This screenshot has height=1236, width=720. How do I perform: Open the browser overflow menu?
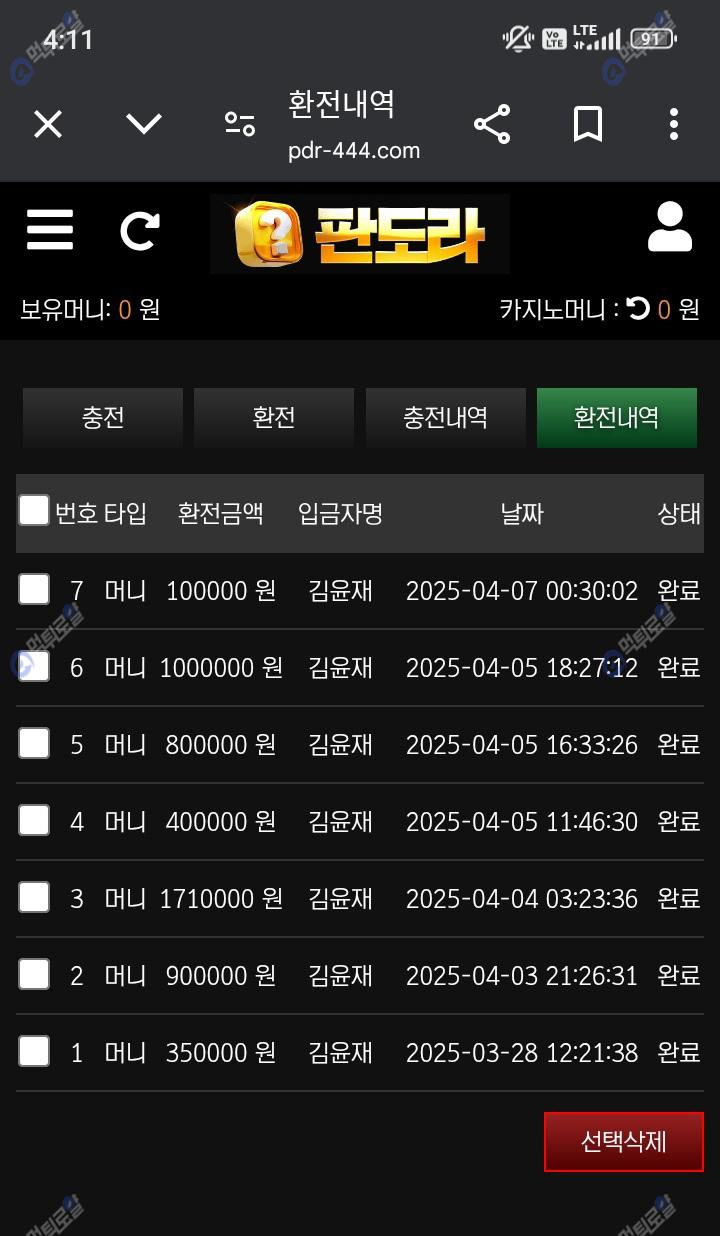[x=674, y=124]
